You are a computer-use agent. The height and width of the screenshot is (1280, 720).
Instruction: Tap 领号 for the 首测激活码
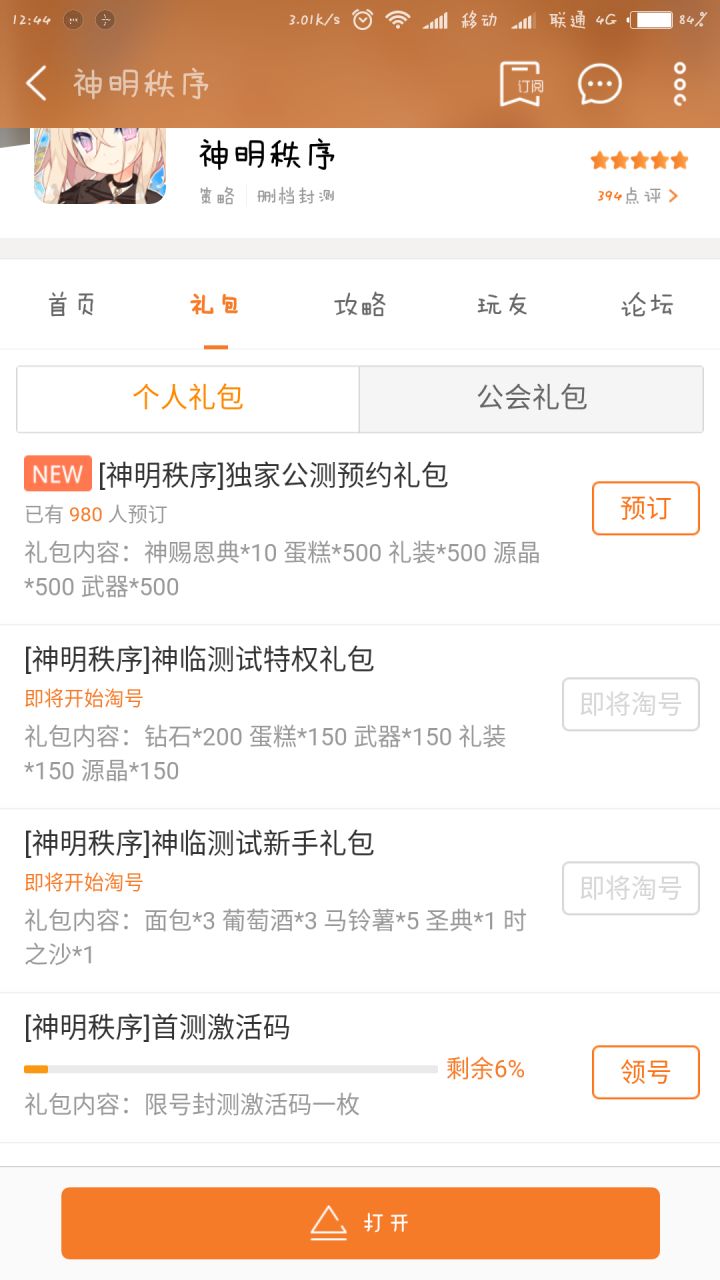tap(646, 1072)
